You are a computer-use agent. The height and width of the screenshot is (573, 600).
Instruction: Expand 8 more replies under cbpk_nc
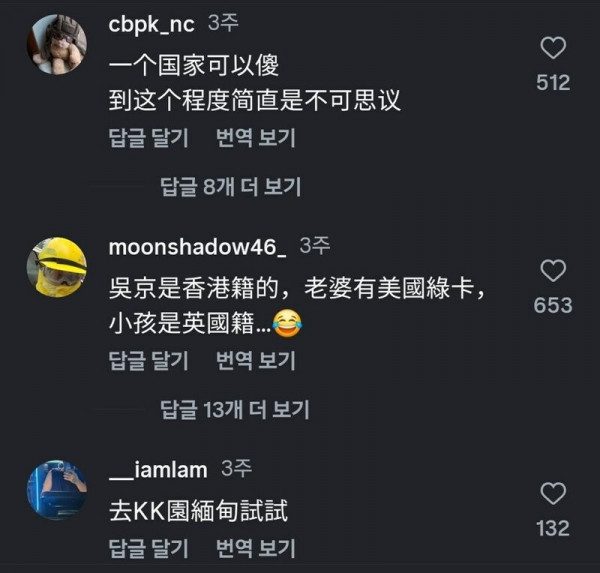click(x=230, y=186)
